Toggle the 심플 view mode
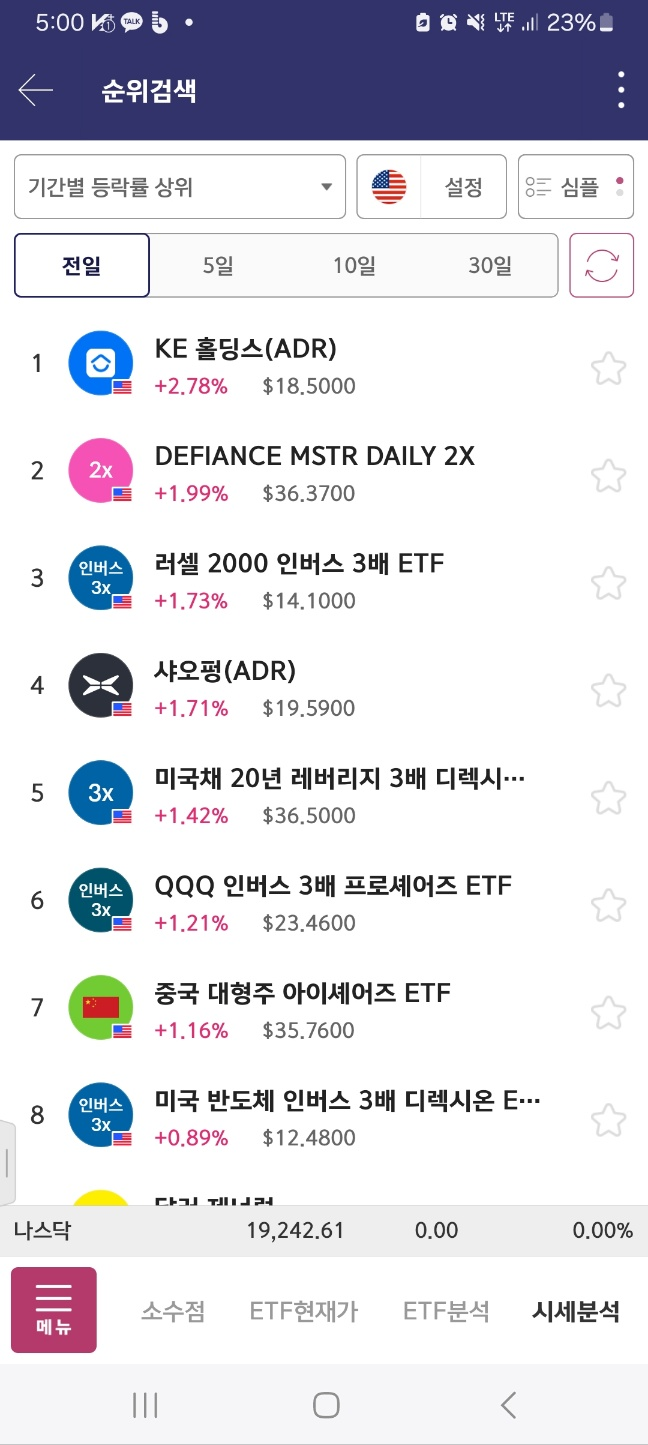The width and height of the screenshot is (648, 1445). (576, 187)
